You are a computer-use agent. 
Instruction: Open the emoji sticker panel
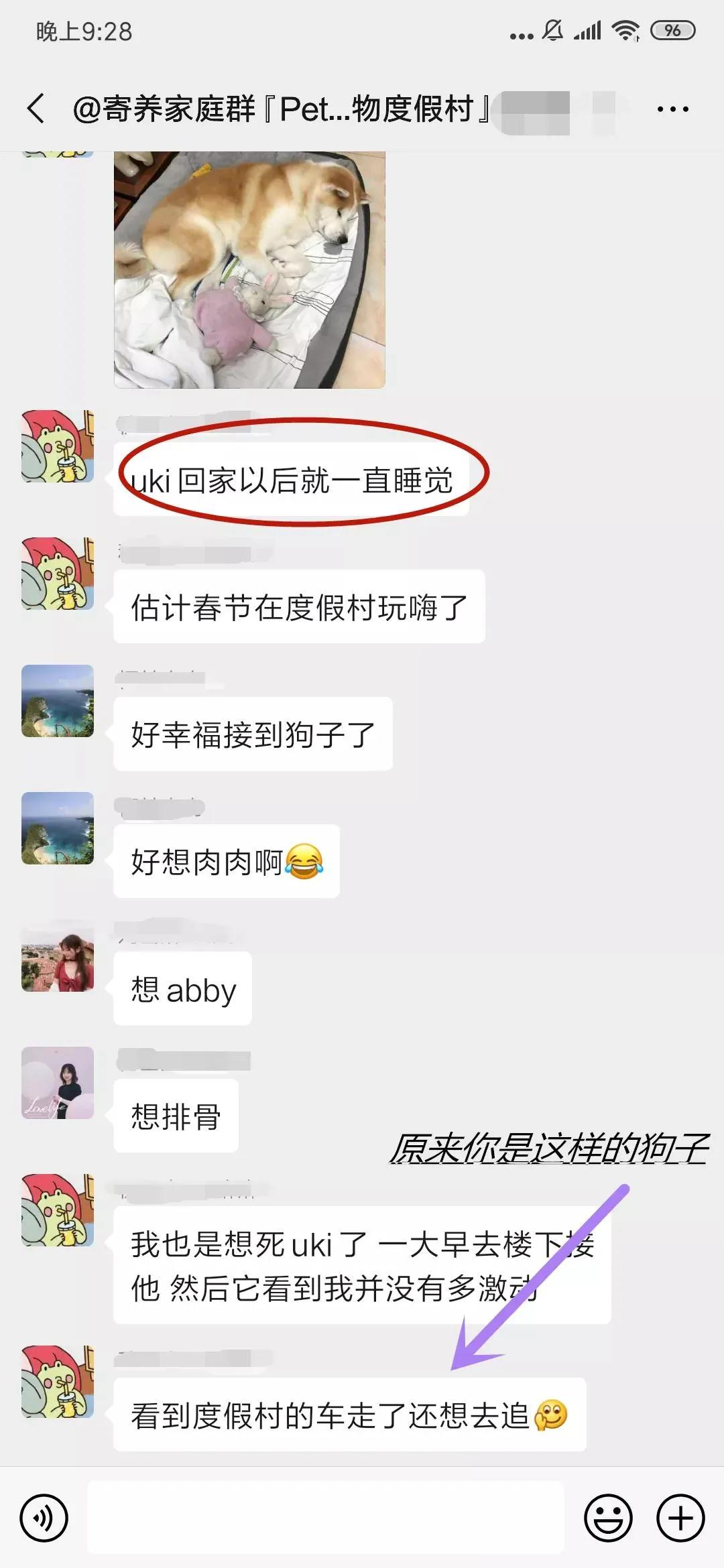608,1518
